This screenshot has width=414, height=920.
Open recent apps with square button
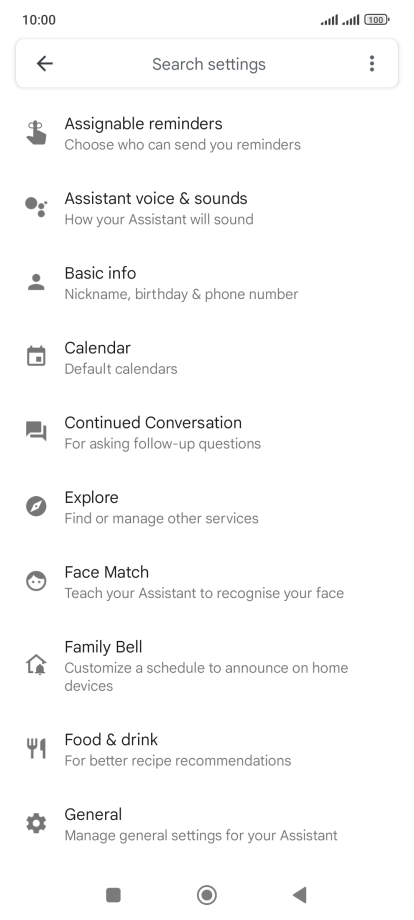[x=113, y=895]
